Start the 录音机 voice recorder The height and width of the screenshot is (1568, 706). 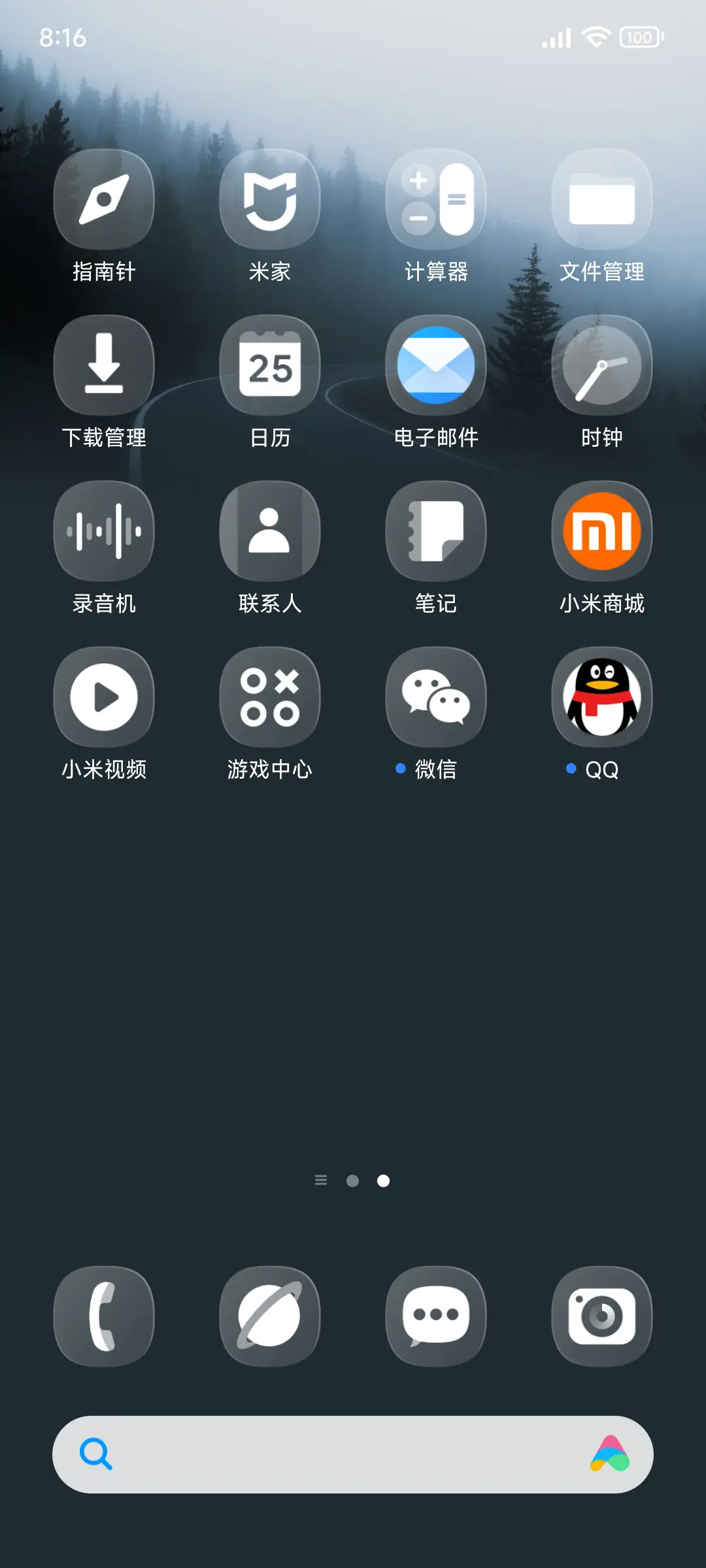104,531
